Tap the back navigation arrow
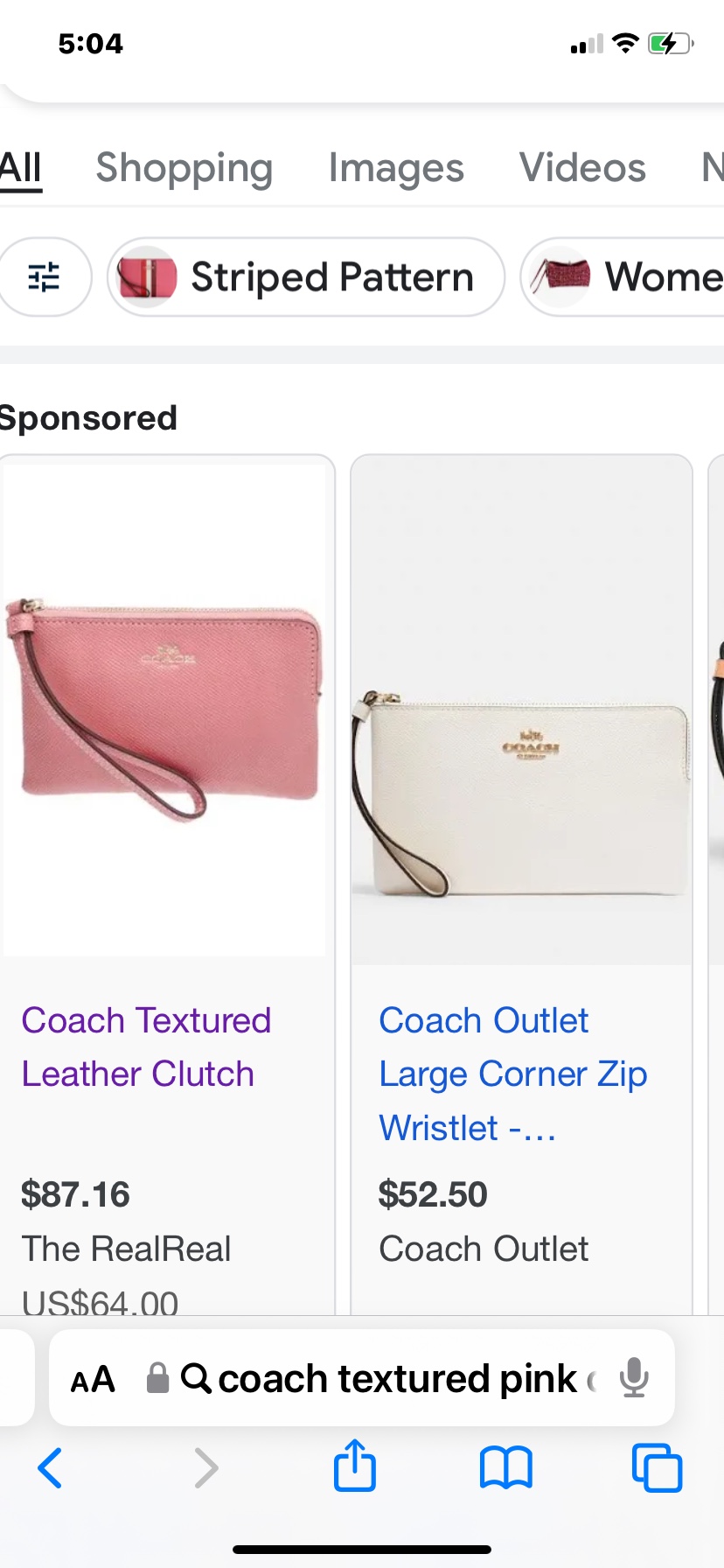The height and width of the screenshot is (1568, 724). 50,1468
